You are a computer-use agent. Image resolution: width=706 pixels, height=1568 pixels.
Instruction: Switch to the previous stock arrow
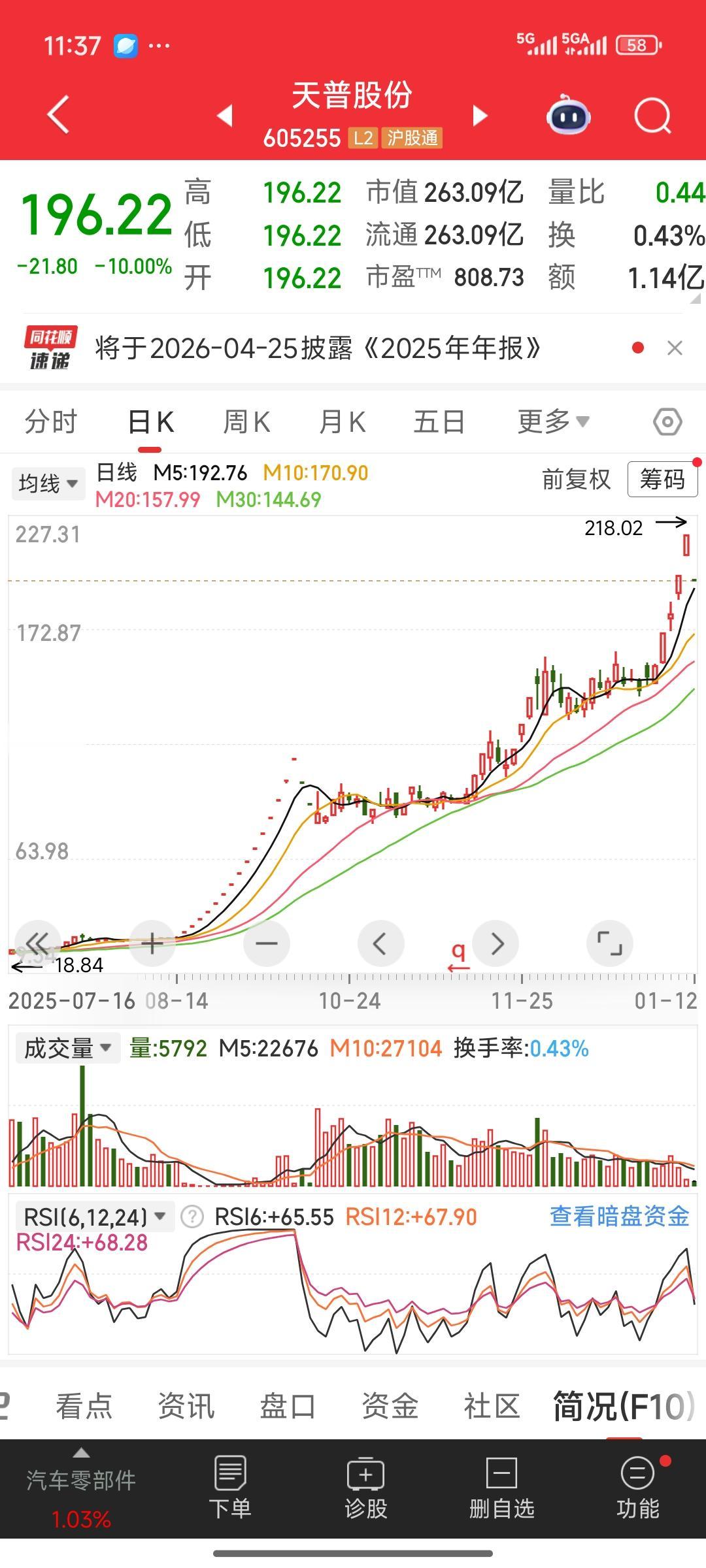(x=225, y=116)
